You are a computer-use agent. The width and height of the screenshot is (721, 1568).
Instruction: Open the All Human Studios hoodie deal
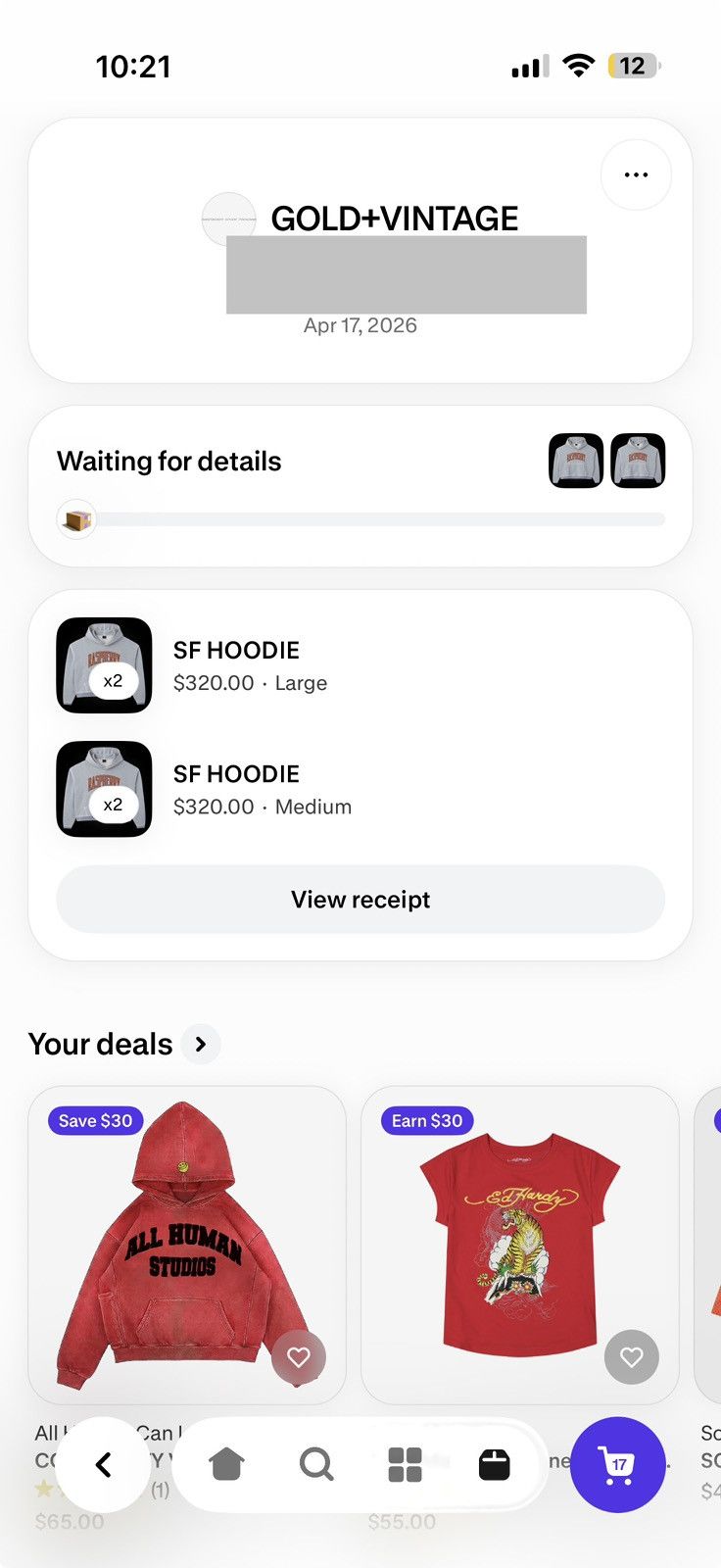click(187, 1245)
